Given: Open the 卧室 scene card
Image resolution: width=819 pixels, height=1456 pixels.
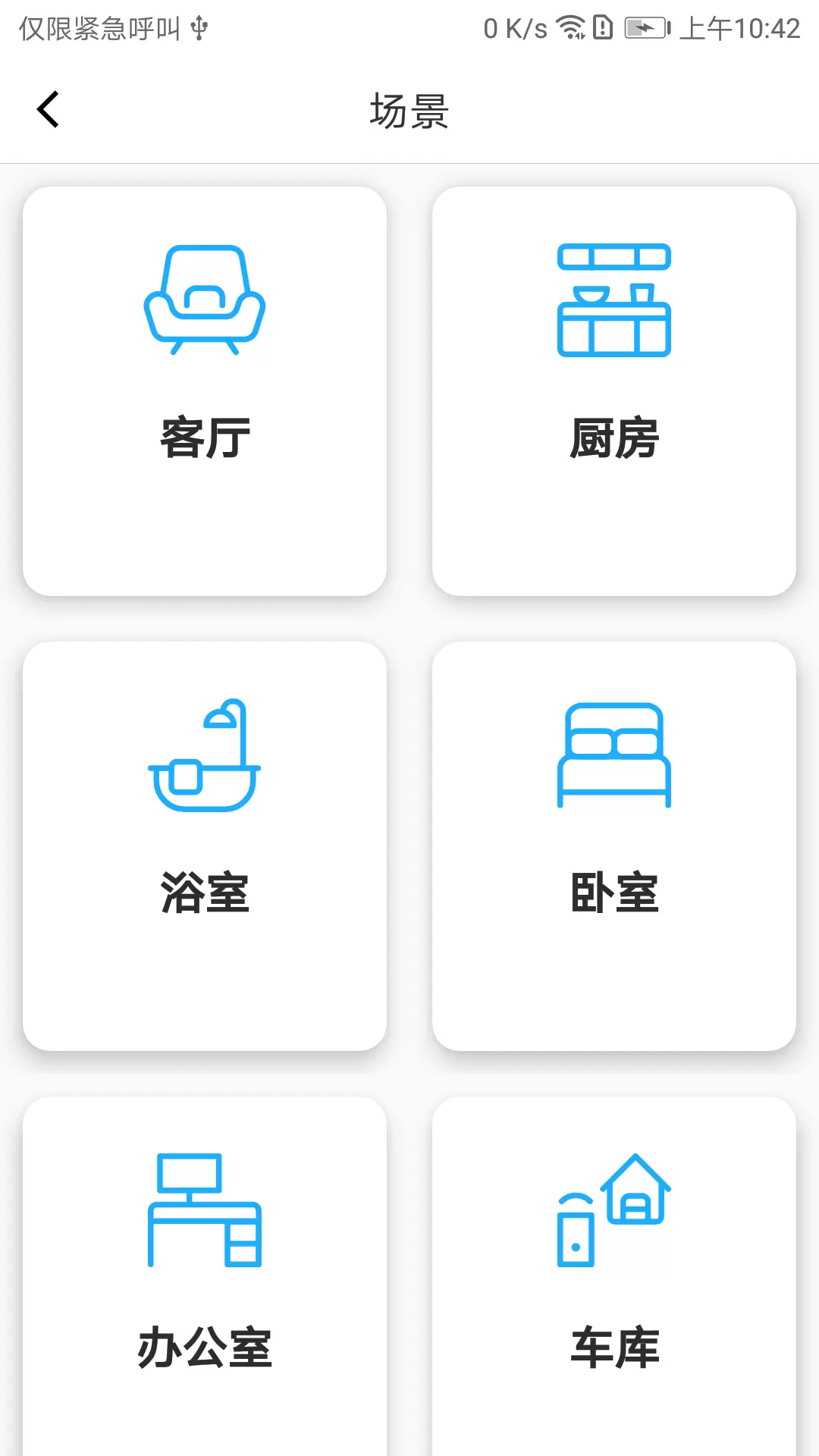Looking at the screenshot, I should click(x=614, y=846).
